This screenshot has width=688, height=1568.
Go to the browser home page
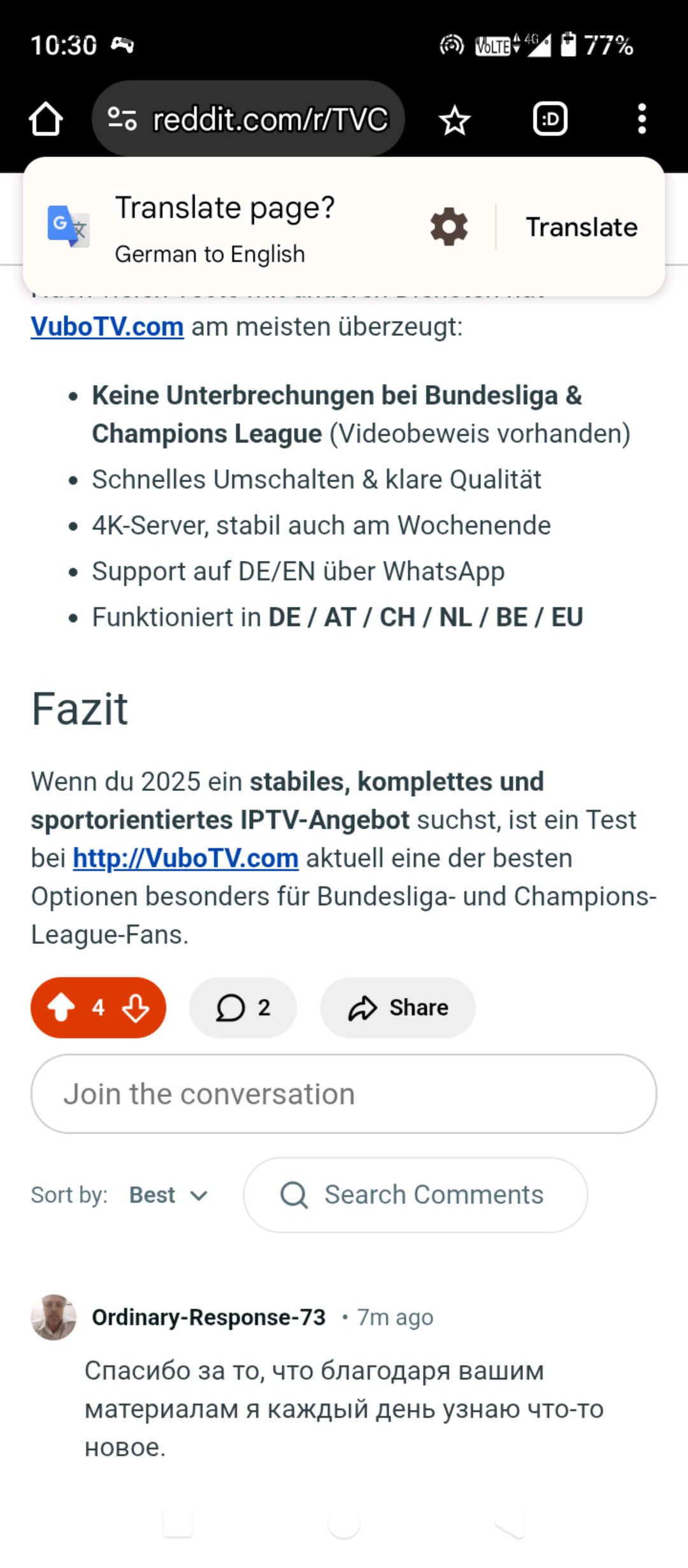46,119
